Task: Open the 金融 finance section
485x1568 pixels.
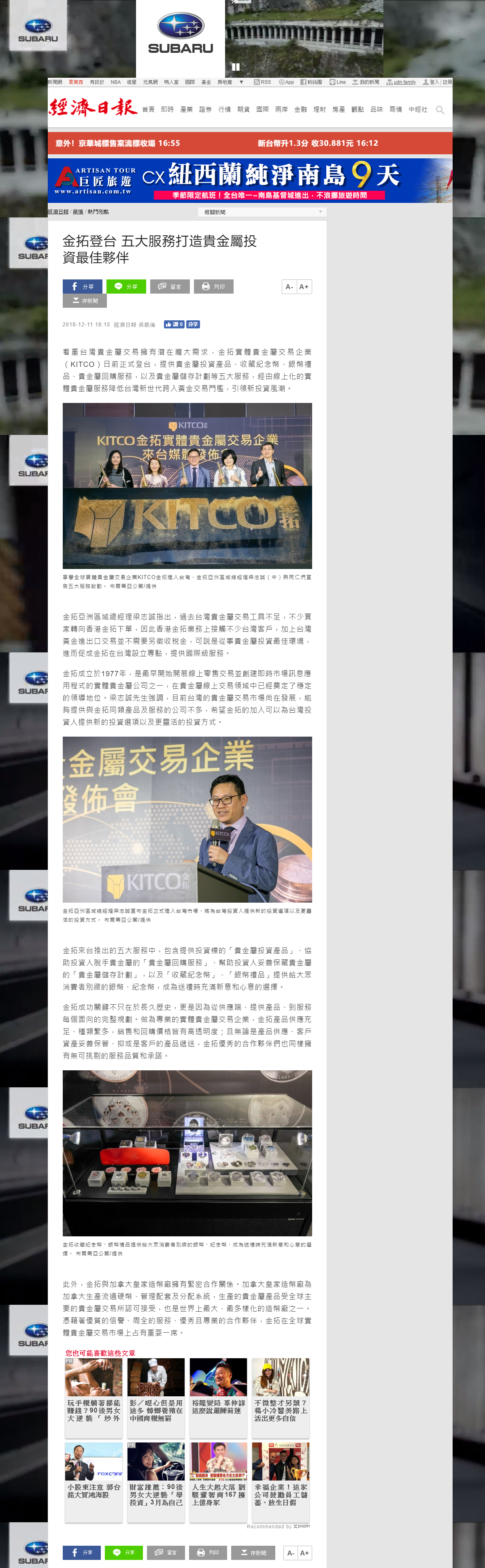Action: coord(300,110)
